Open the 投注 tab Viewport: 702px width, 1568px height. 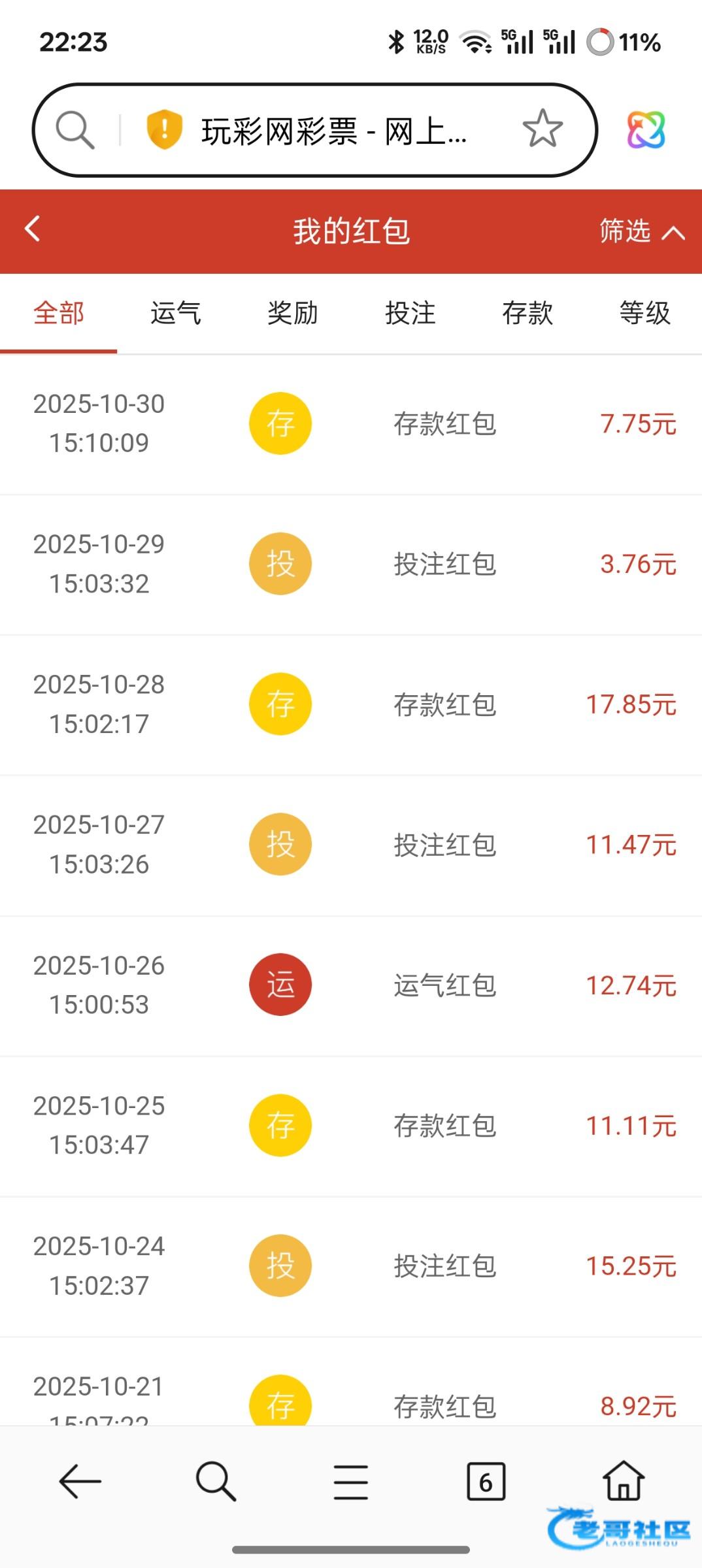pyautogui.click(x=410, y=313)
